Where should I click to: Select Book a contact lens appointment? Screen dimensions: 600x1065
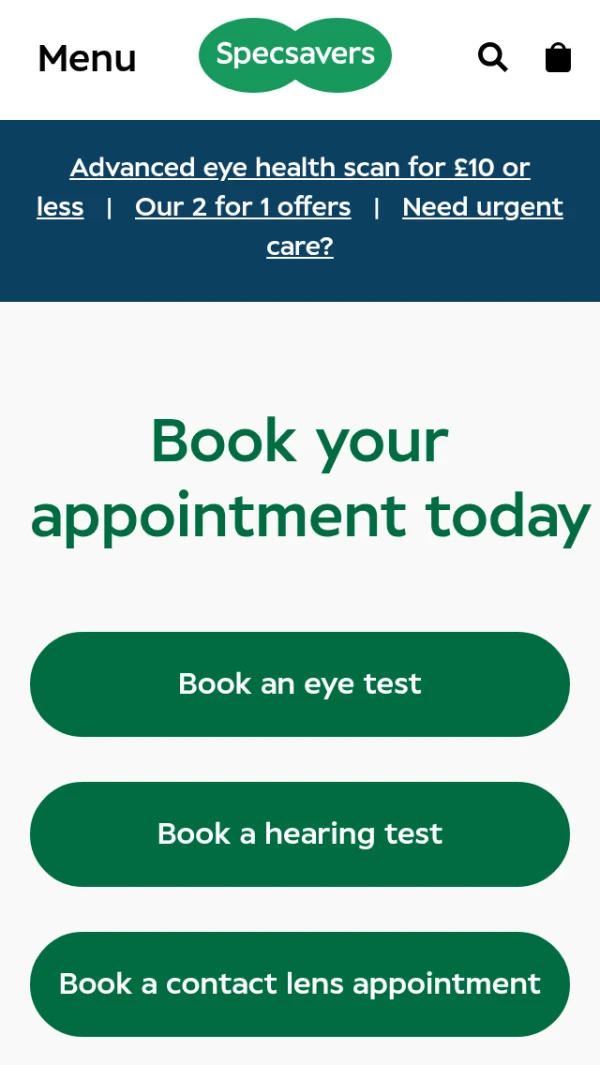[300, 984]
